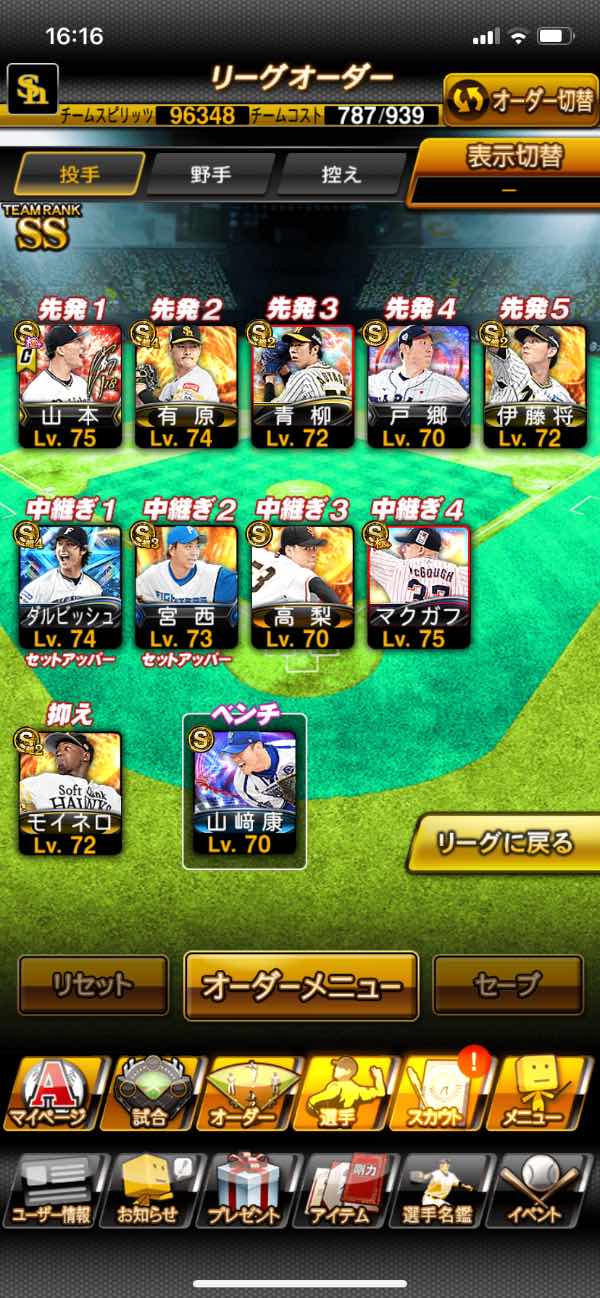
Task: Switch to the 野手 tab
Action: [211, 175]
